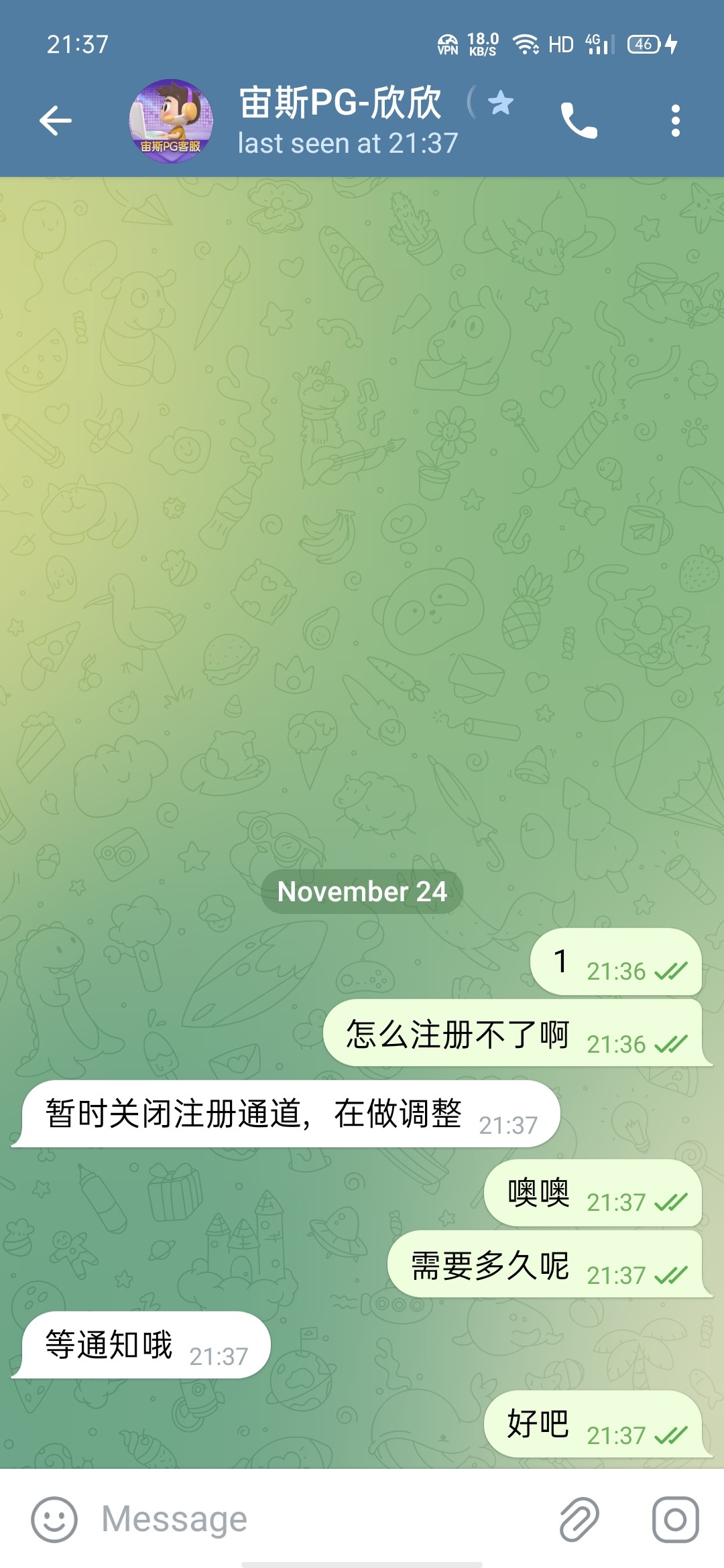Attach a file with the paperclip
Viewport: 724px width, 1568px height.
click(x=579, y=1519)
